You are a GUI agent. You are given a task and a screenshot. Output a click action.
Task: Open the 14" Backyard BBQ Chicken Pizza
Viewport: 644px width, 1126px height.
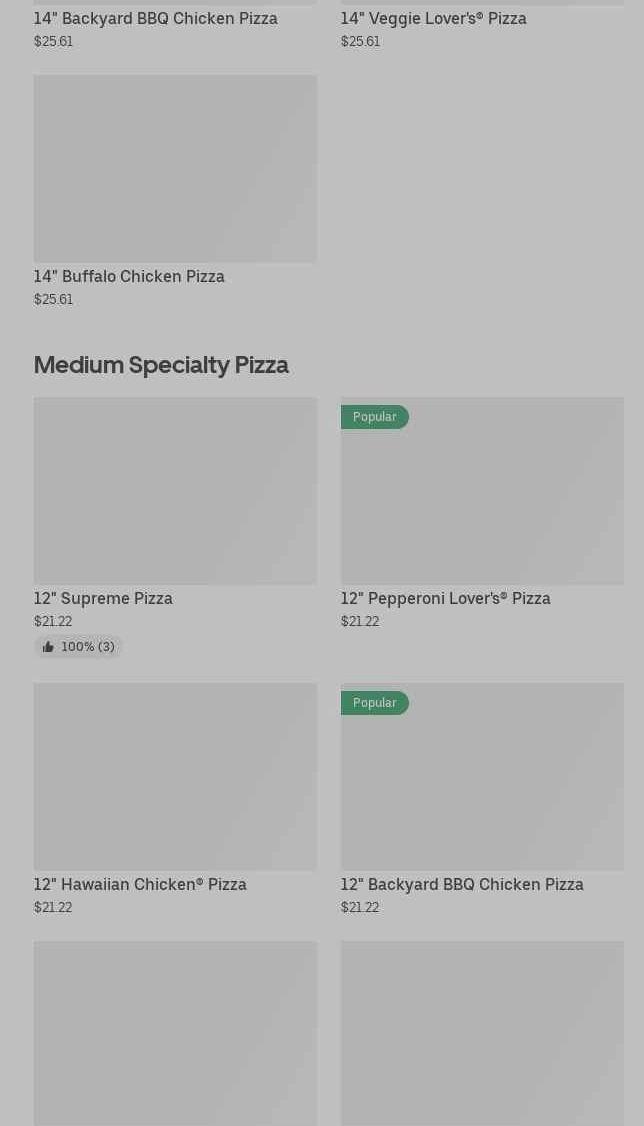156,18
